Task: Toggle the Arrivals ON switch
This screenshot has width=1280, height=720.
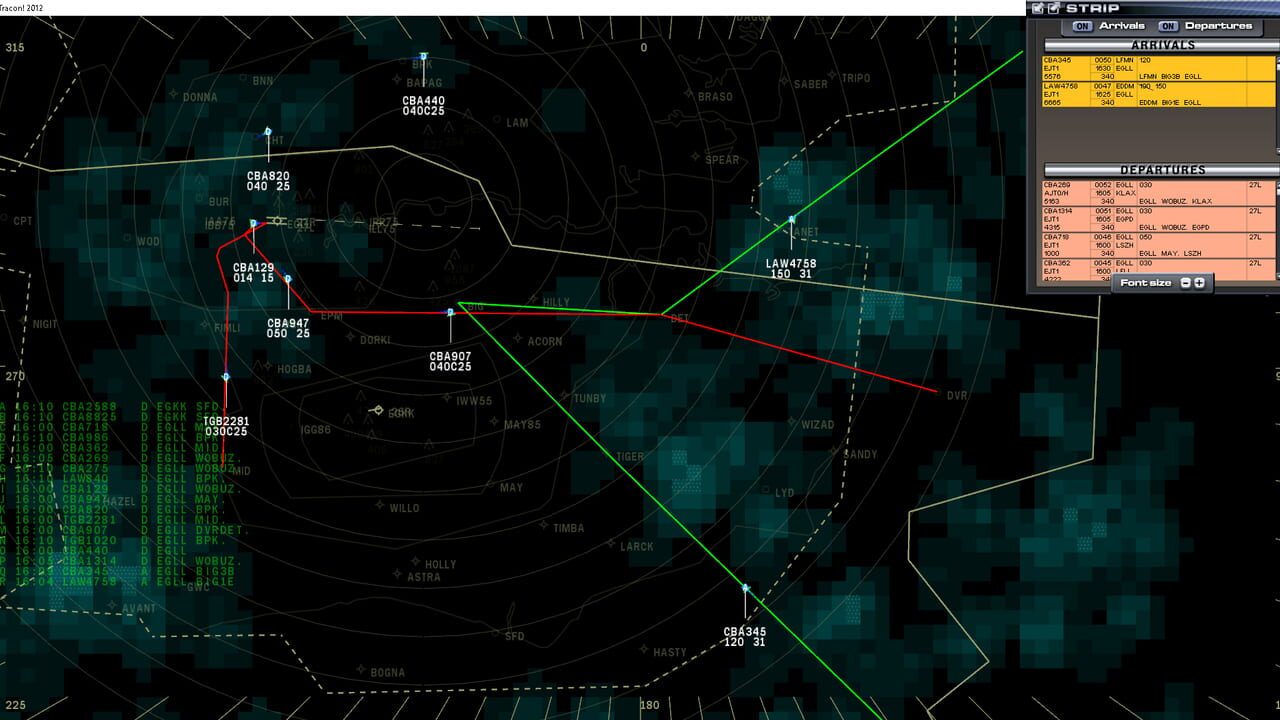Action: (1082, 26)
